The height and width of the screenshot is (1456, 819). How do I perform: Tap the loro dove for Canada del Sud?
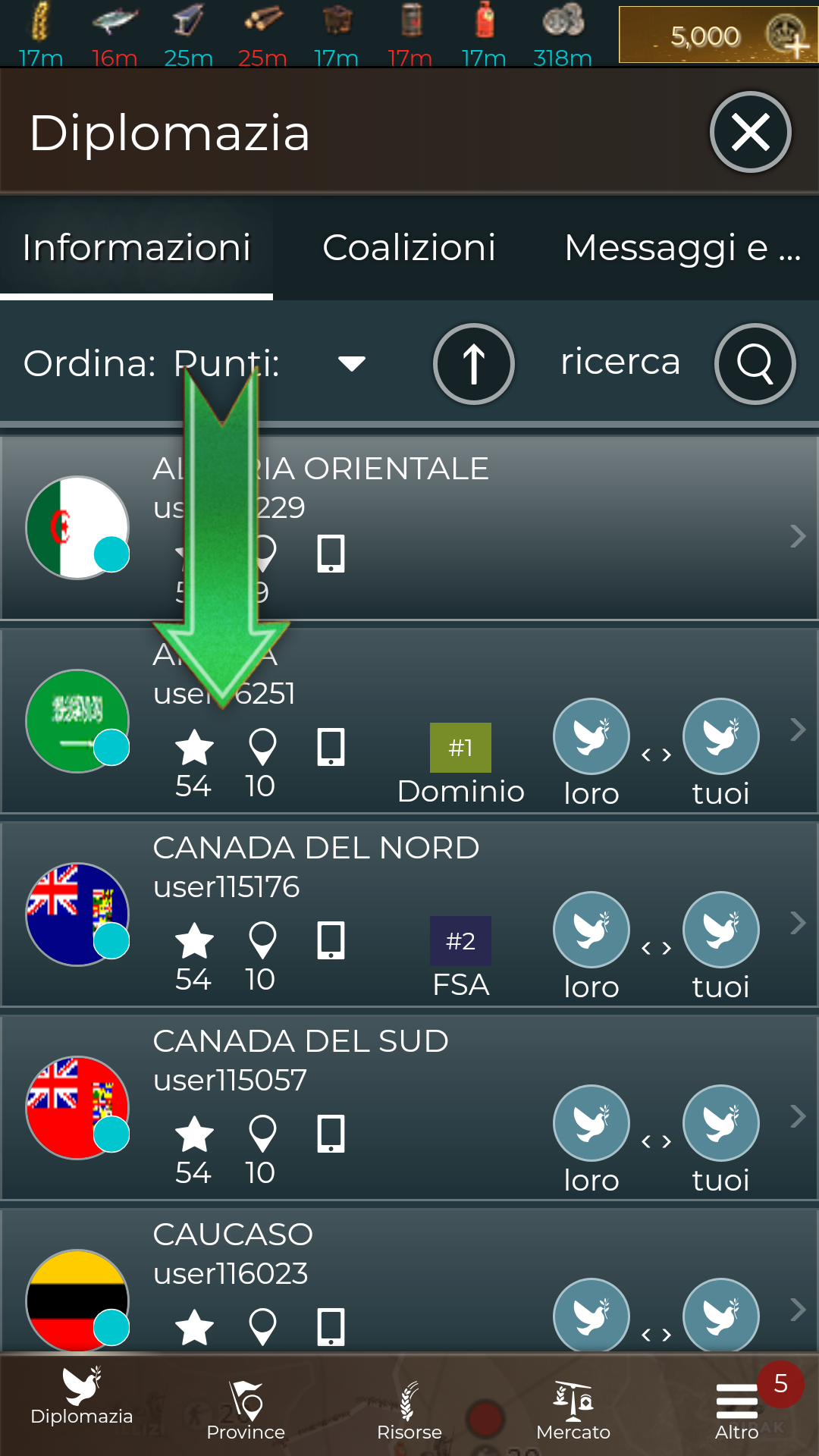click(x=591, y=1123)
